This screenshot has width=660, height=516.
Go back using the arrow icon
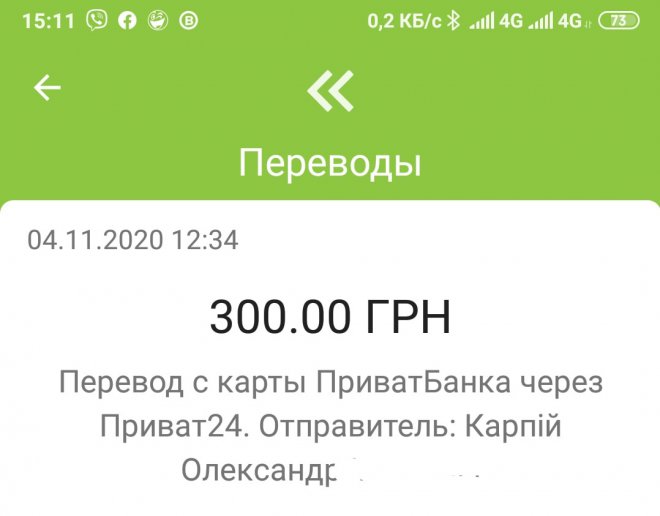[47, 88]
